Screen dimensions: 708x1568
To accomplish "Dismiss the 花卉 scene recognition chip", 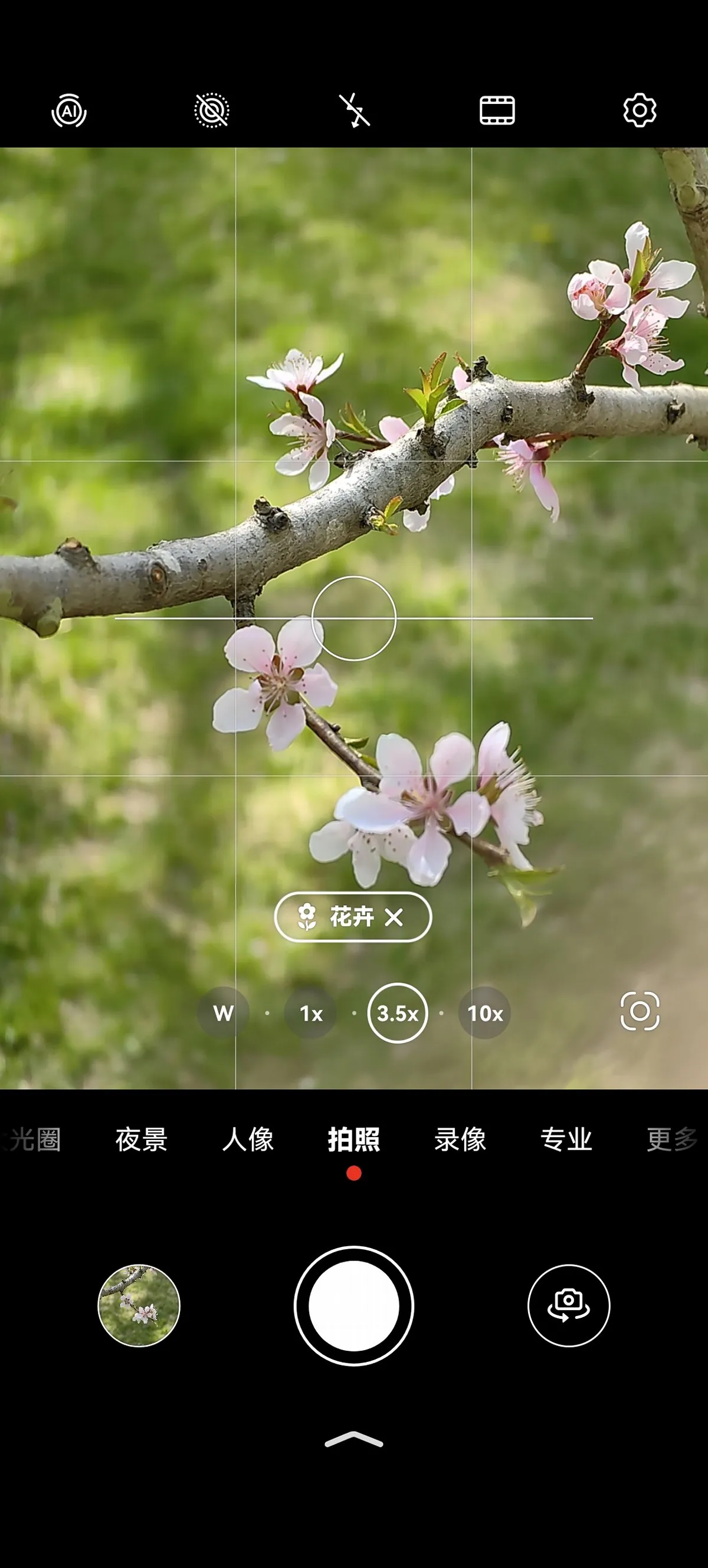I will (394, 917).
